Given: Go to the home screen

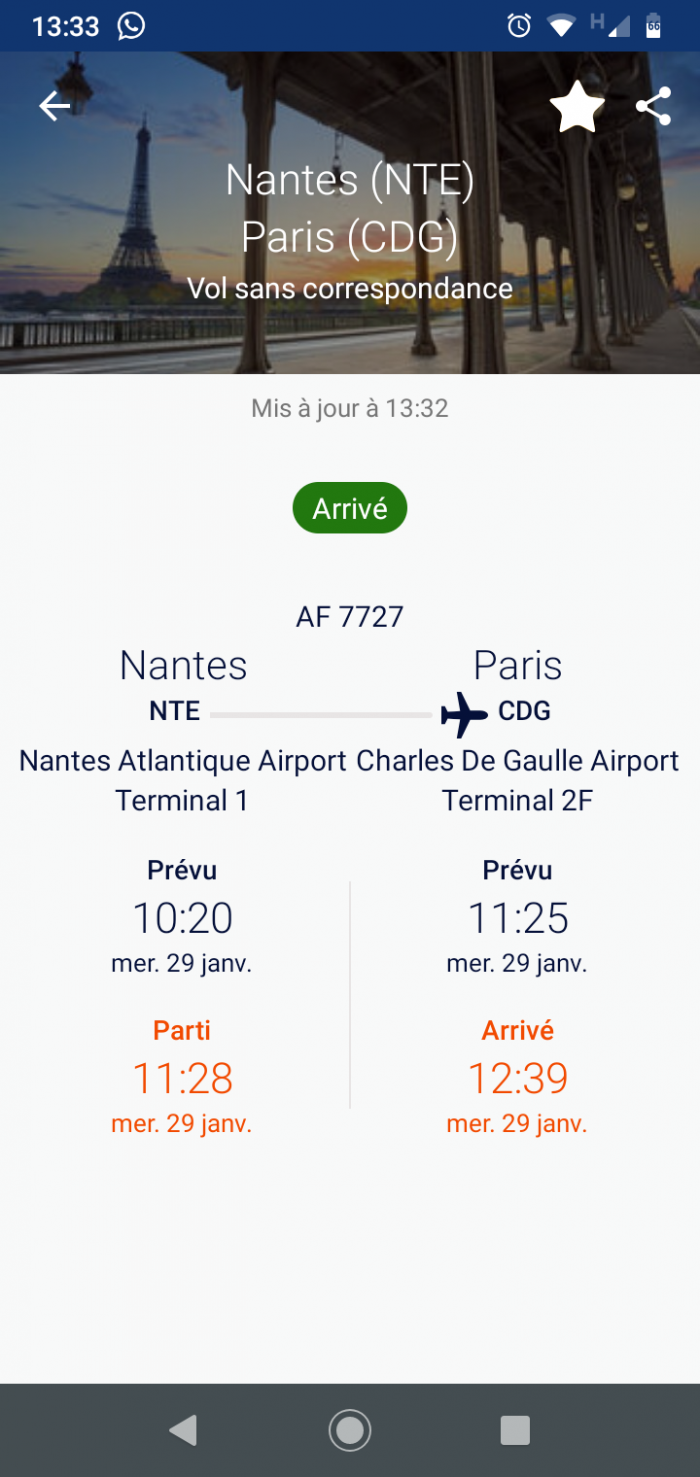Looking at the screenshot, I should click(350, 1430).
